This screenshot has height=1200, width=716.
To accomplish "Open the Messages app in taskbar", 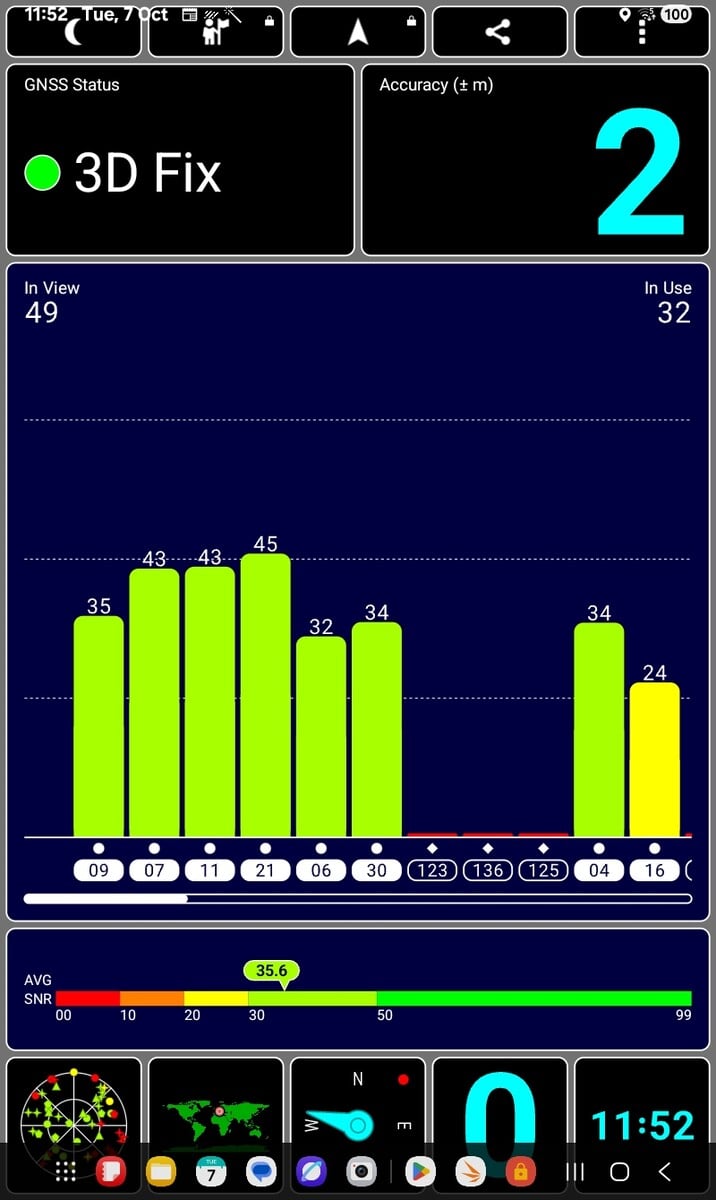I will (262, 1172).
